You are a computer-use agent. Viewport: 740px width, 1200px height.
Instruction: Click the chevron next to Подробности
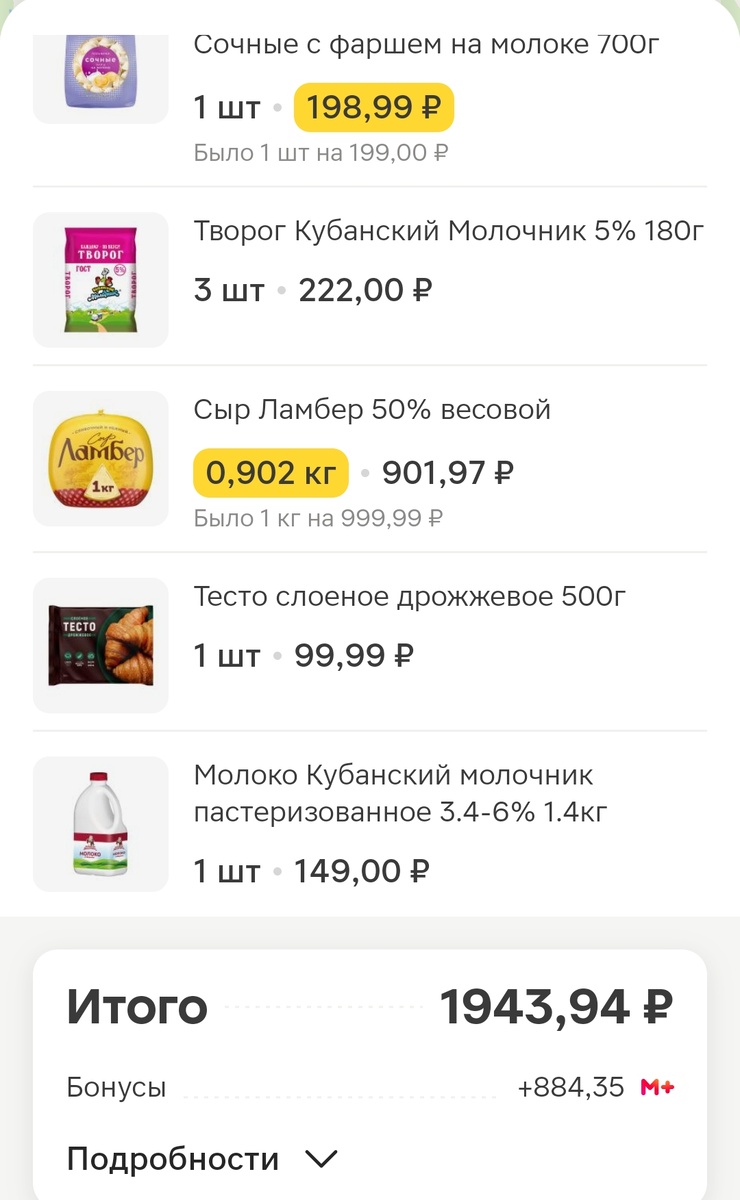322,1158
